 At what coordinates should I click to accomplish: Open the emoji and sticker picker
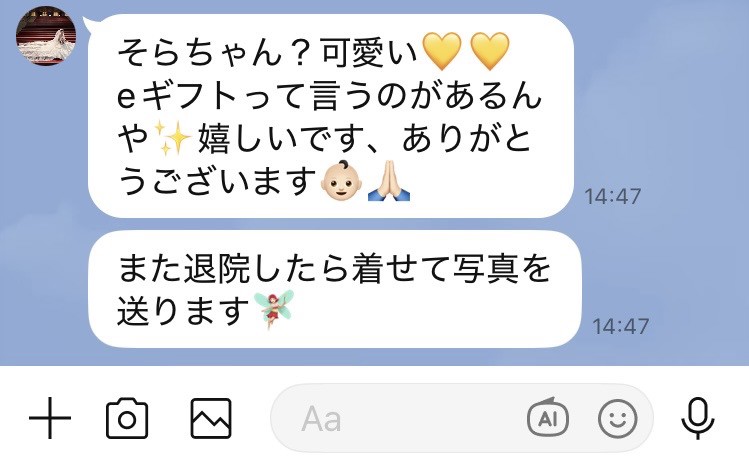point(617,418)
